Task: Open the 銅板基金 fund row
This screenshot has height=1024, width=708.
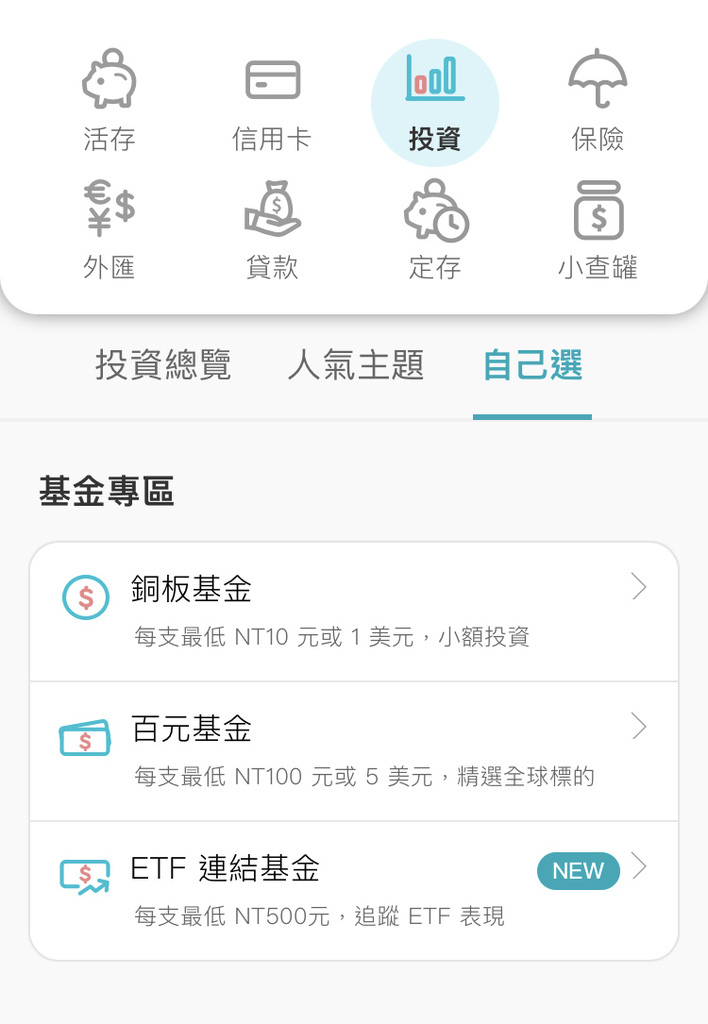Action: click(354, 612)
